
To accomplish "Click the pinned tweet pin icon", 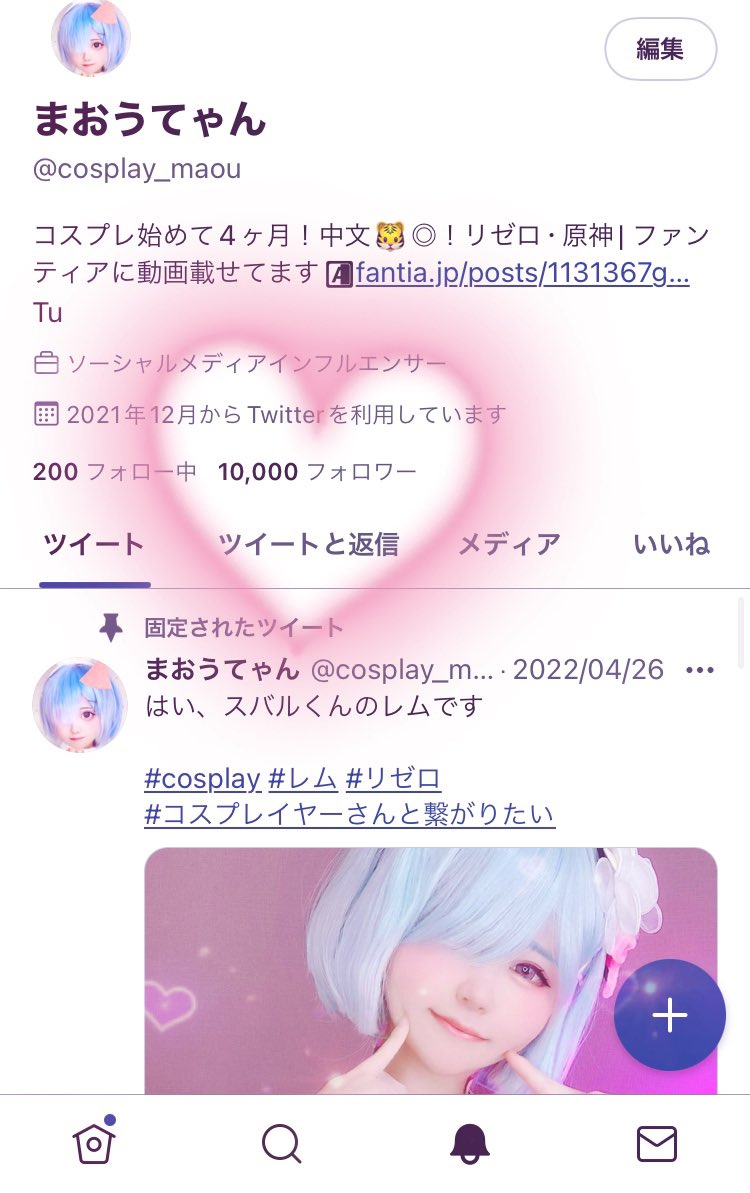I will (x=113, y=628).
